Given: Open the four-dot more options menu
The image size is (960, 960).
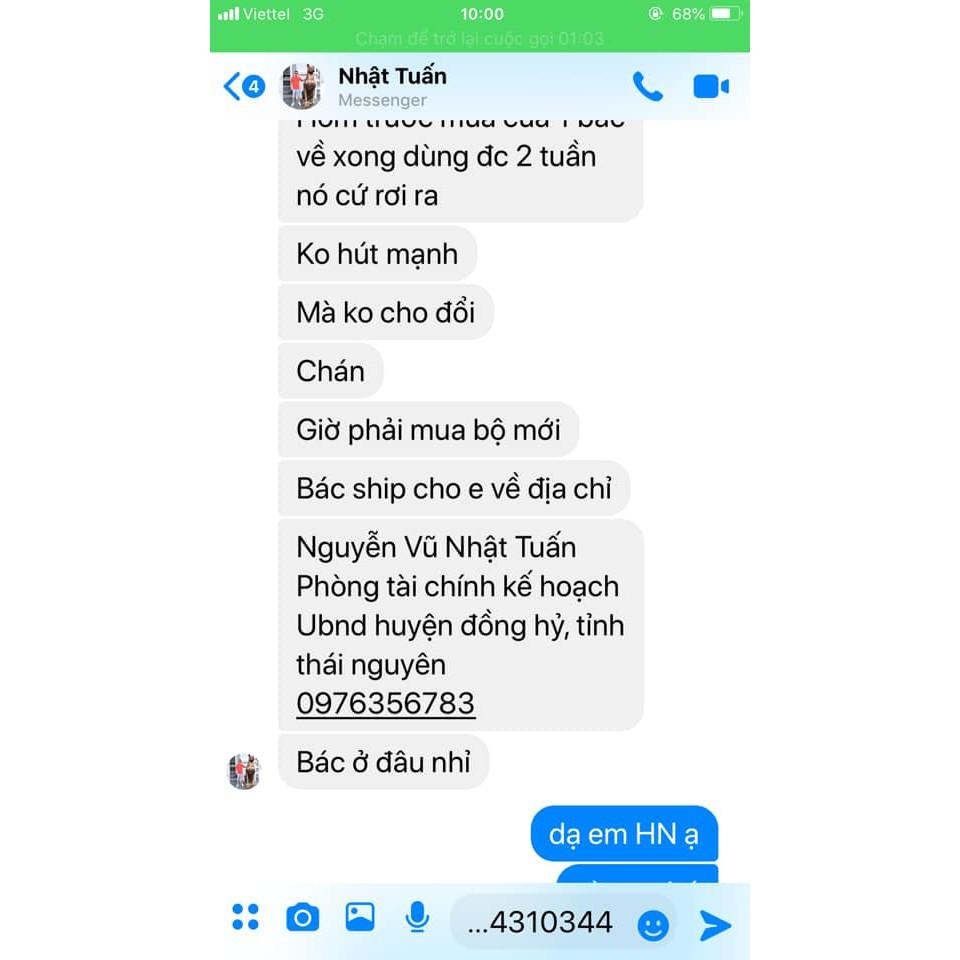Looking at the screenshot, I should coord(245,916).
